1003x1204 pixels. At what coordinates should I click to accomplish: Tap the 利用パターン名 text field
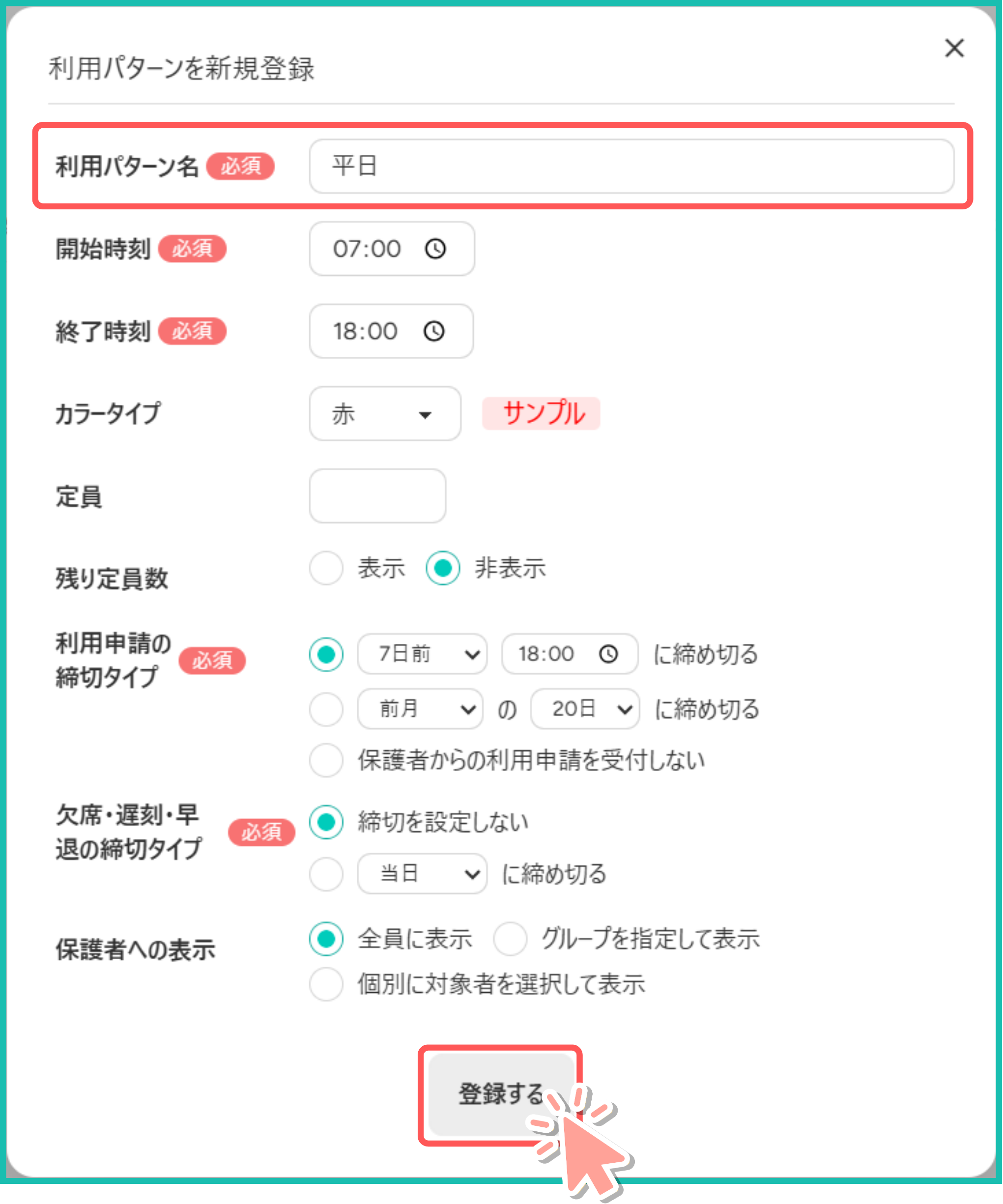tap(631, 166)
